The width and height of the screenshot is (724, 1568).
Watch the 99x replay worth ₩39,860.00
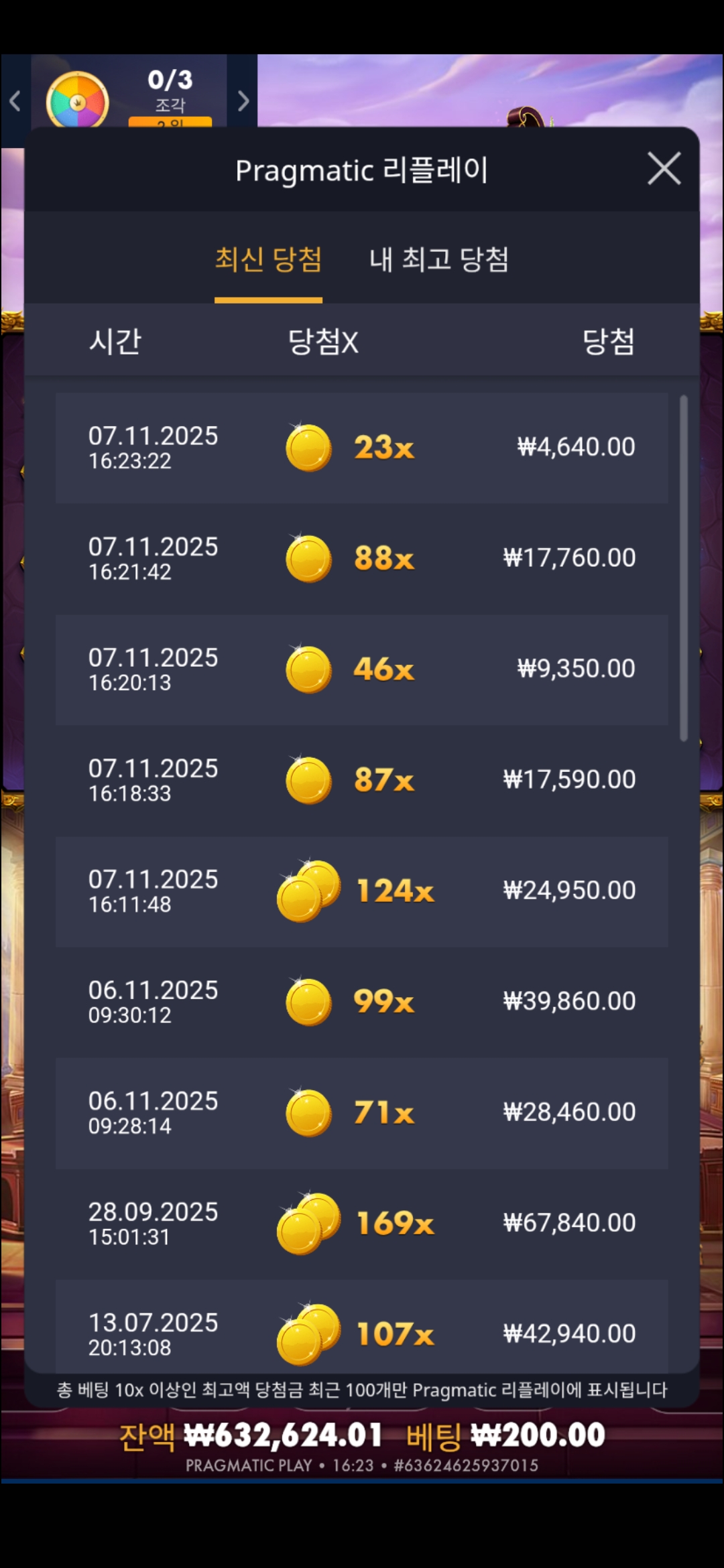pyautogui.click(x=361, y=1002)
